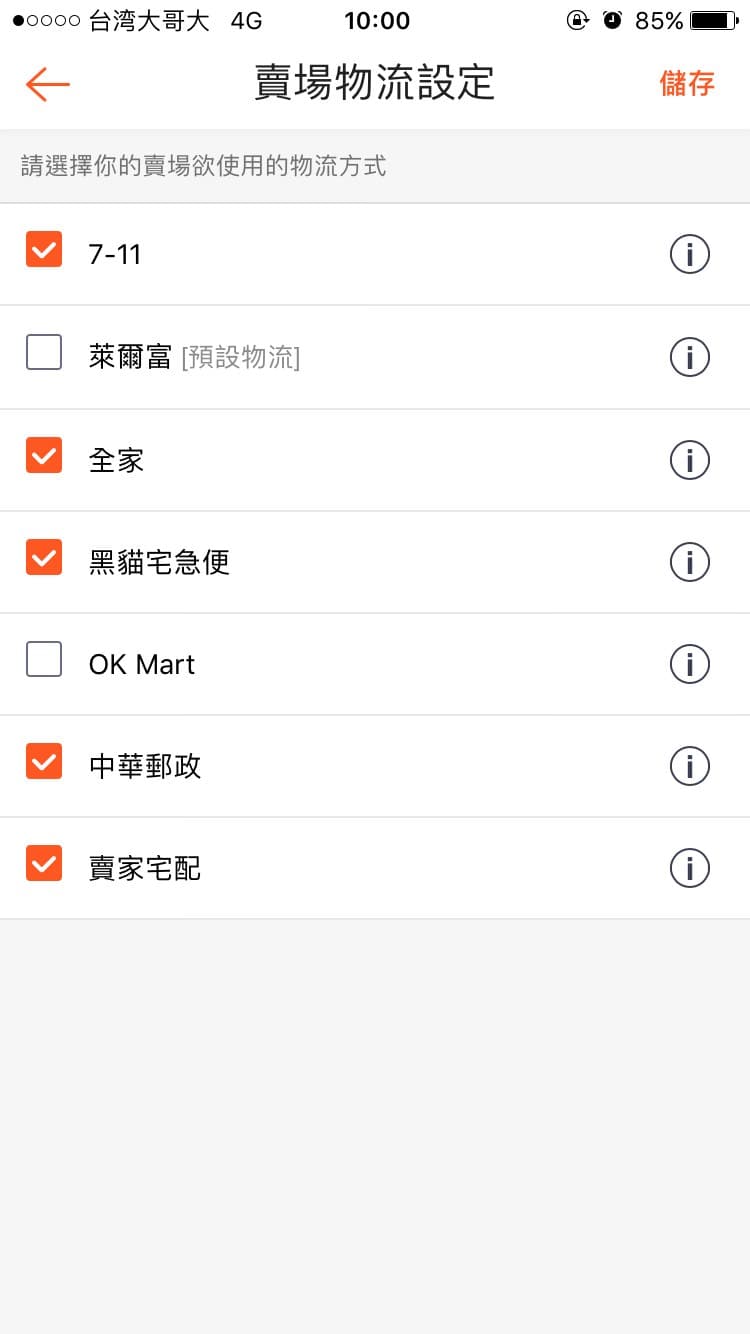Open info icon for 賣家宅配

coord(689,867)
